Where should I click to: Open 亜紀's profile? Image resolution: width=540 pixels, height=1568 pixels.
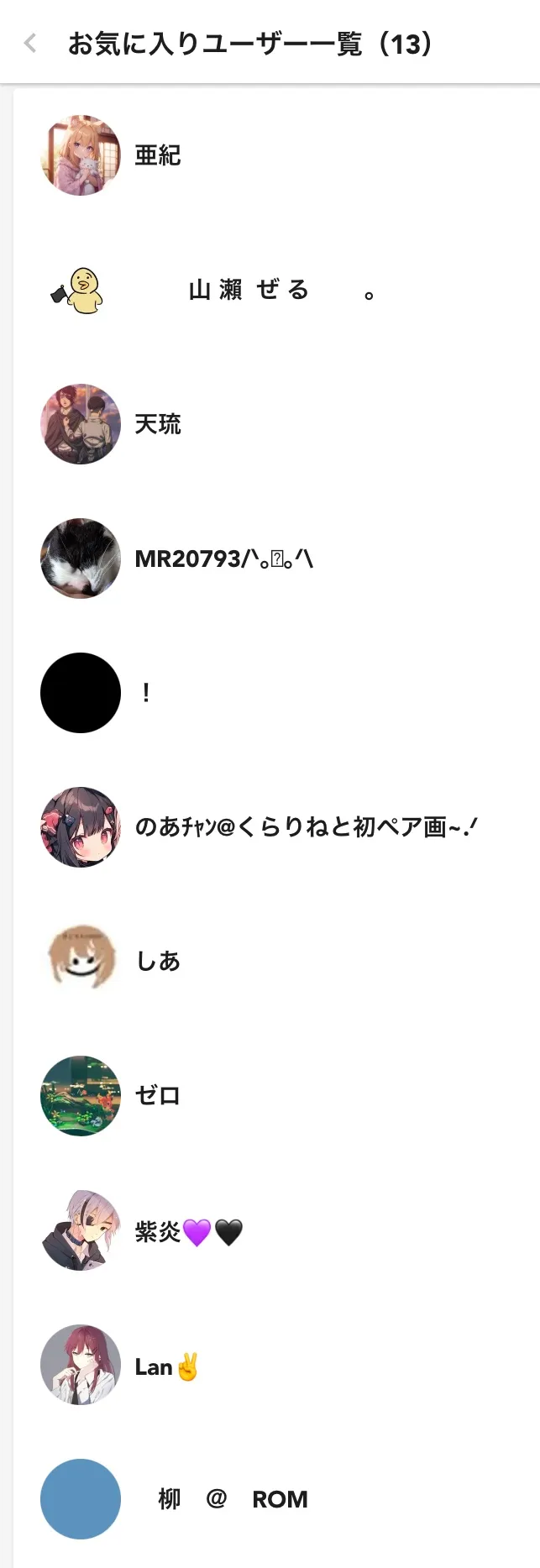point(158,155)
